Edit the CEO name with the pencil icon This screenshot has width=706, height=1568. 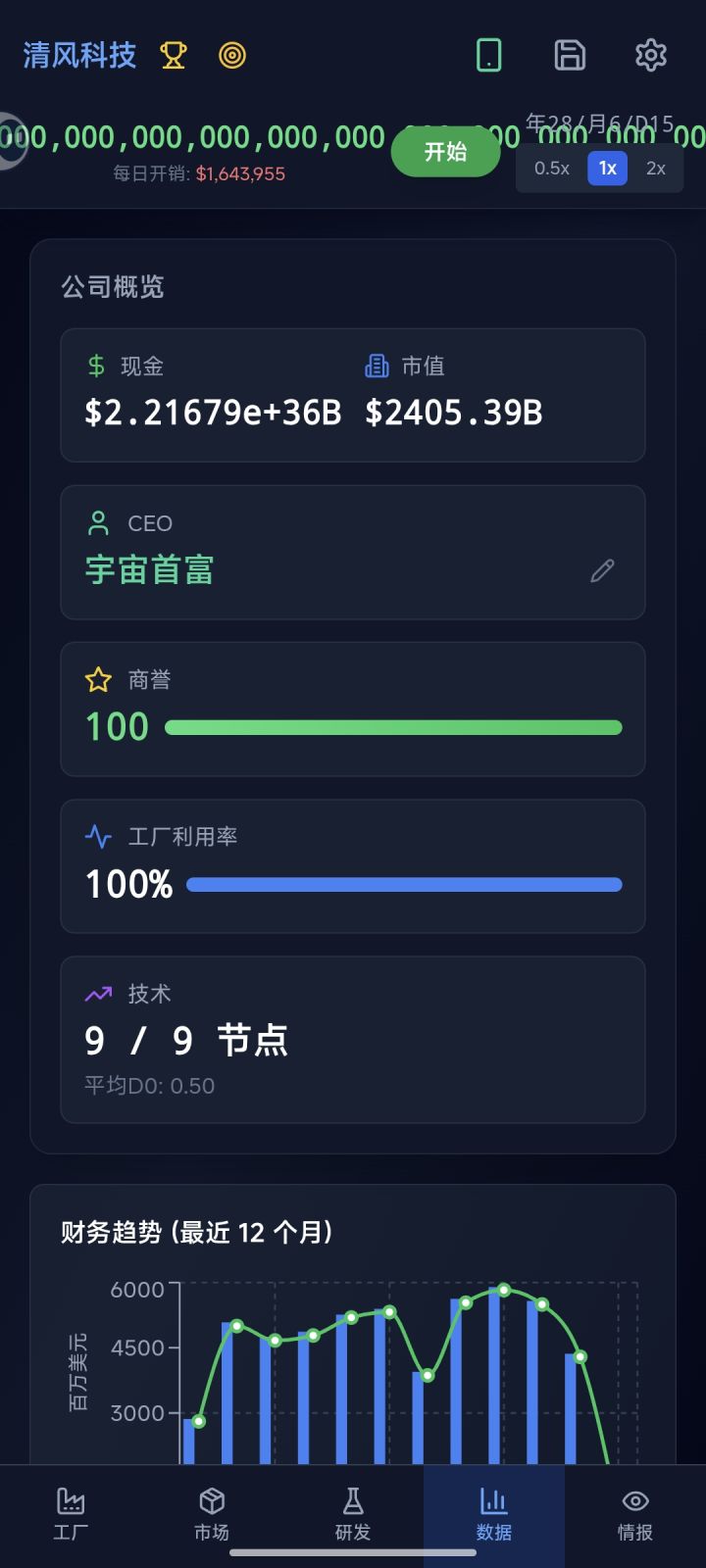[601, 571]
